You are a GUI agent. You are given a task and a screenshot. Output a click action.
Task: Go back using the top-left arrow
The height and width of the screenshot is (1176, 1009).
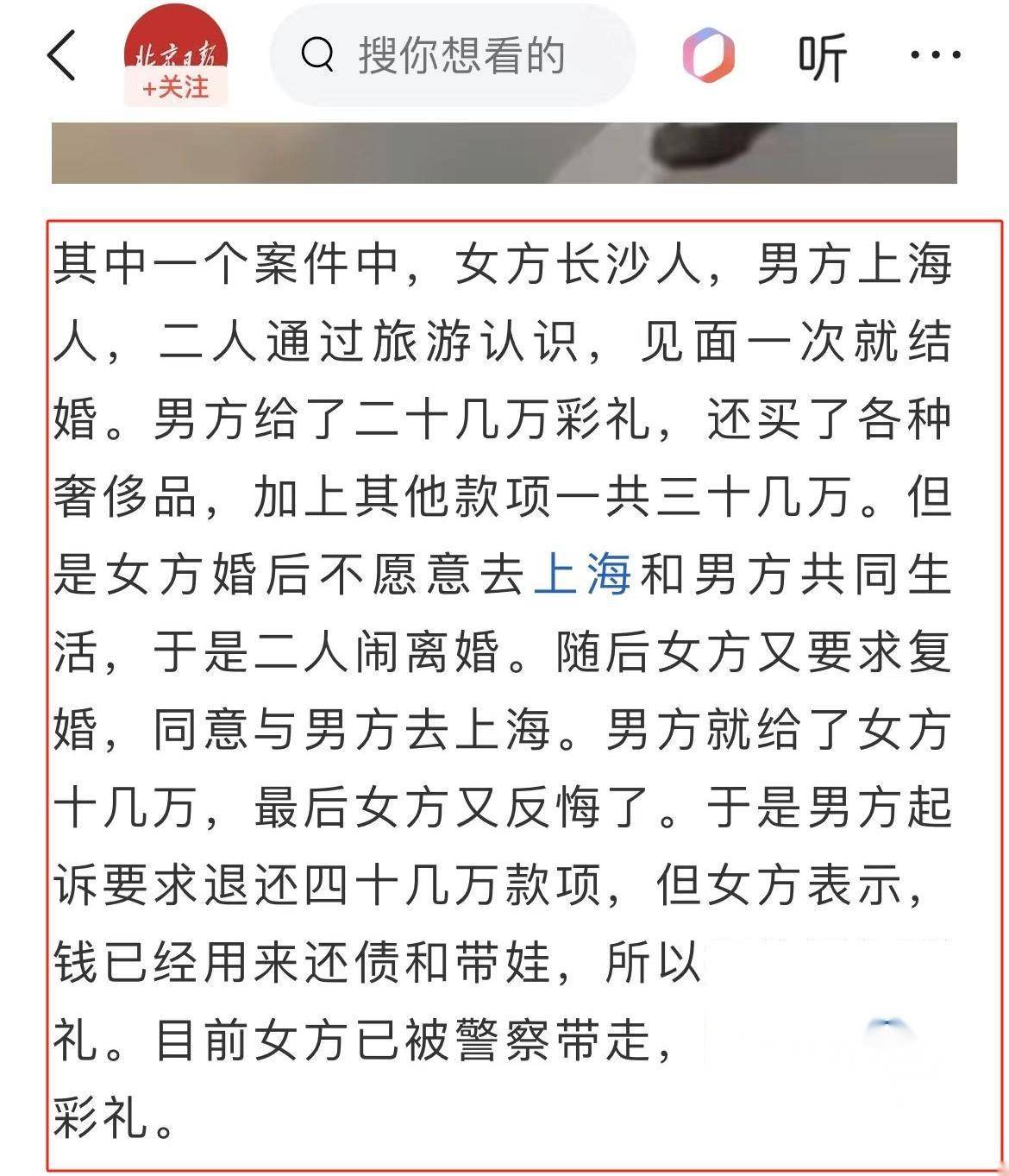click(x=62, y=56)
